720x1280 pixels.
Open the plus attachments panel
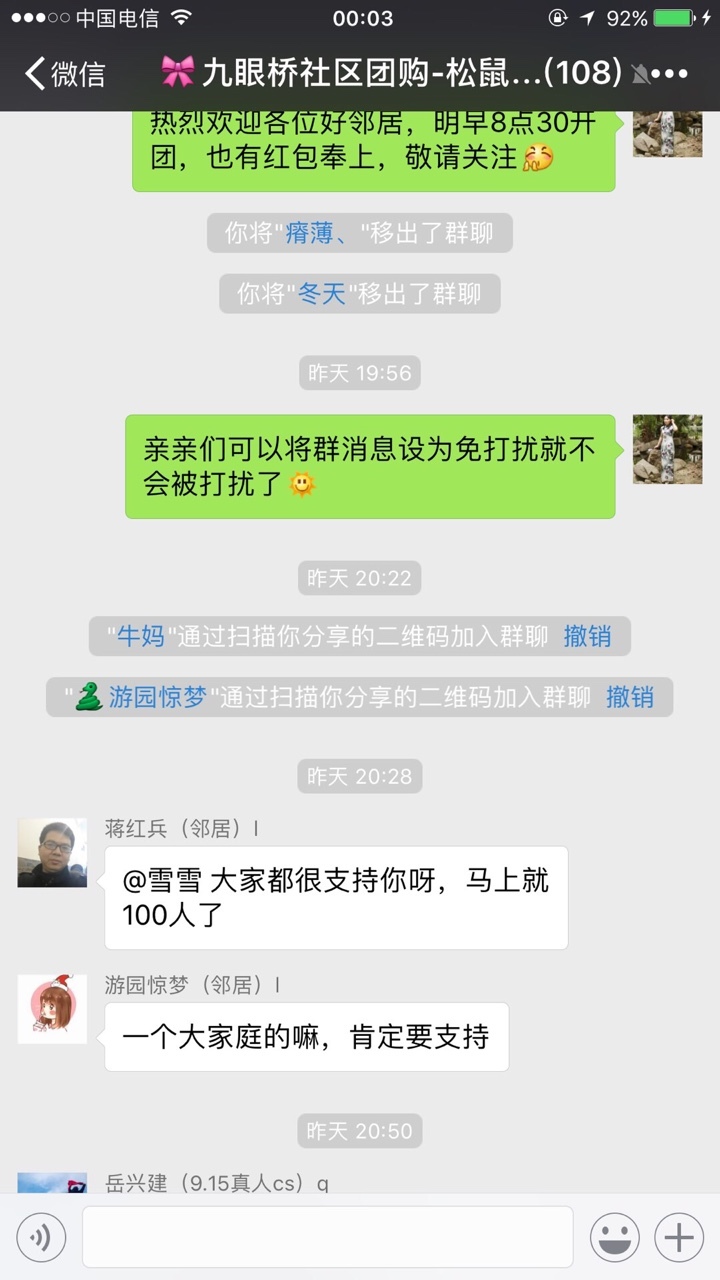coord(679,1237)
